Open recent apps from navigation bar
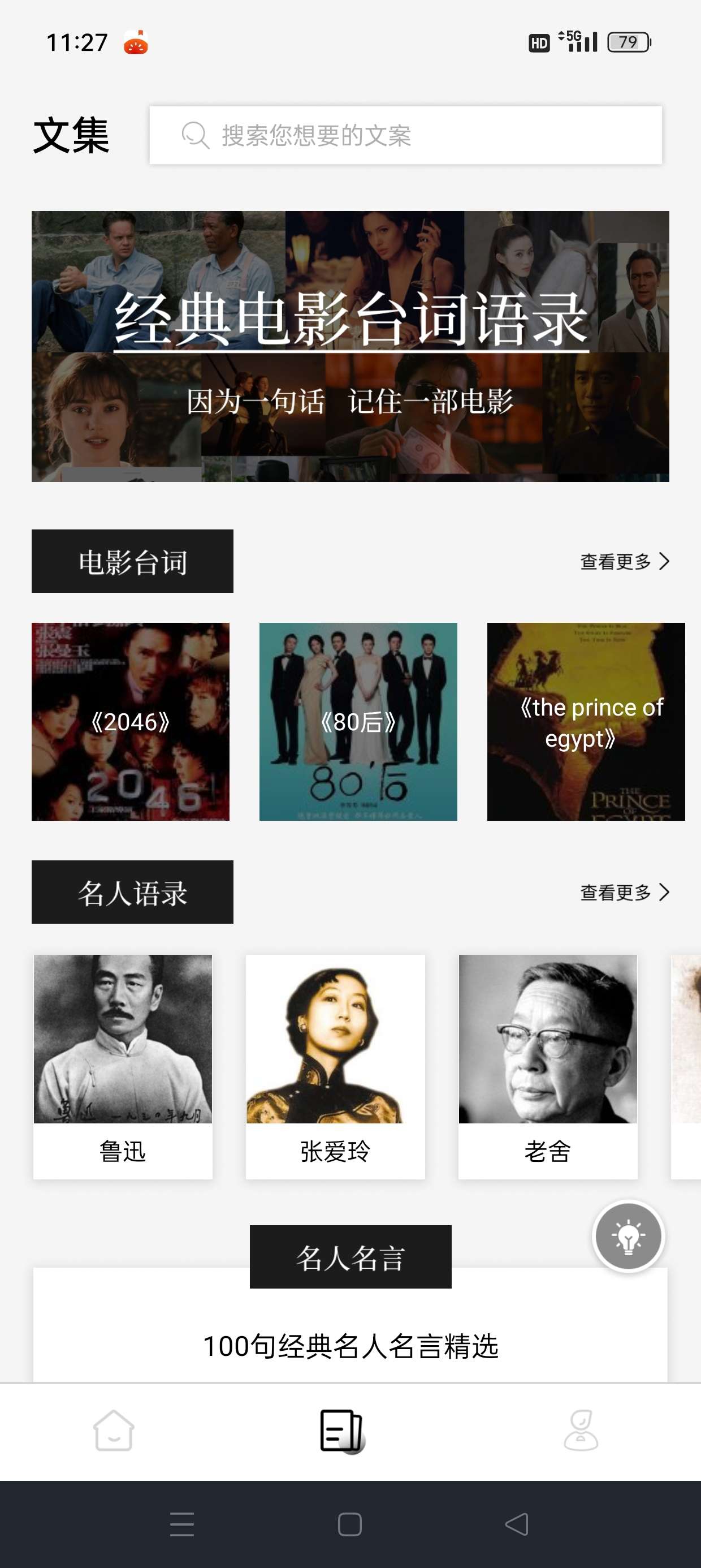 (182, 1524)
